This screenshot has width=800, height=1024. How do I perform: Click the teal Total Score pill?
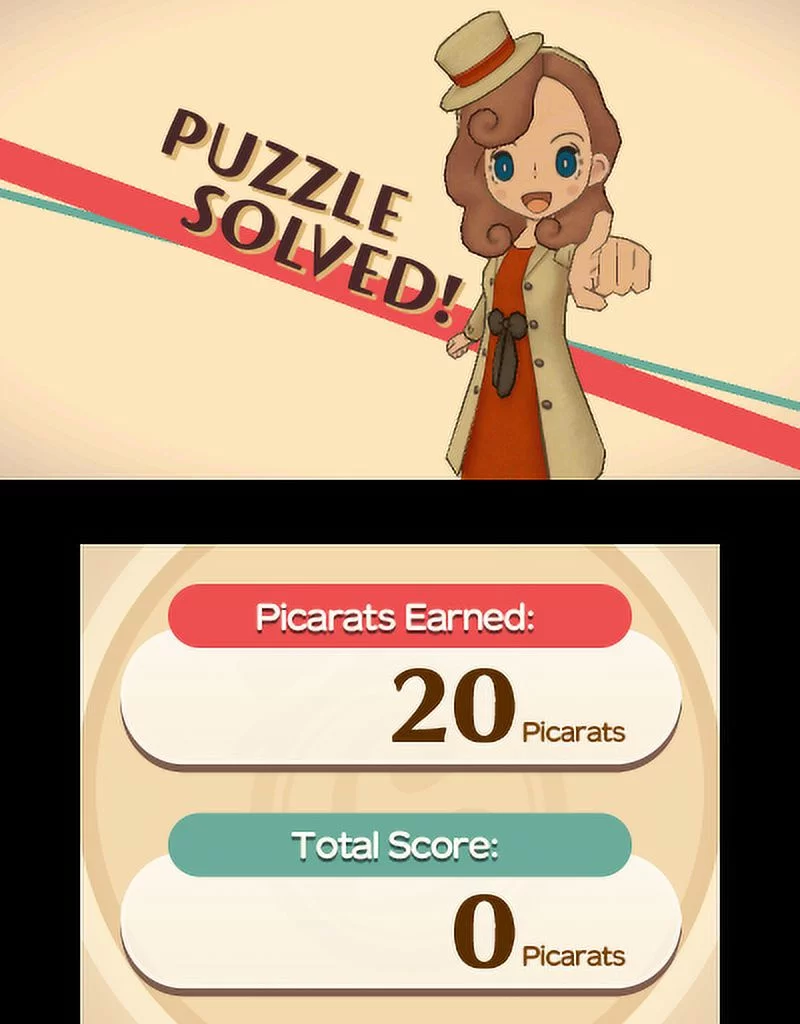pyautogui.click(x=398, y=843)
